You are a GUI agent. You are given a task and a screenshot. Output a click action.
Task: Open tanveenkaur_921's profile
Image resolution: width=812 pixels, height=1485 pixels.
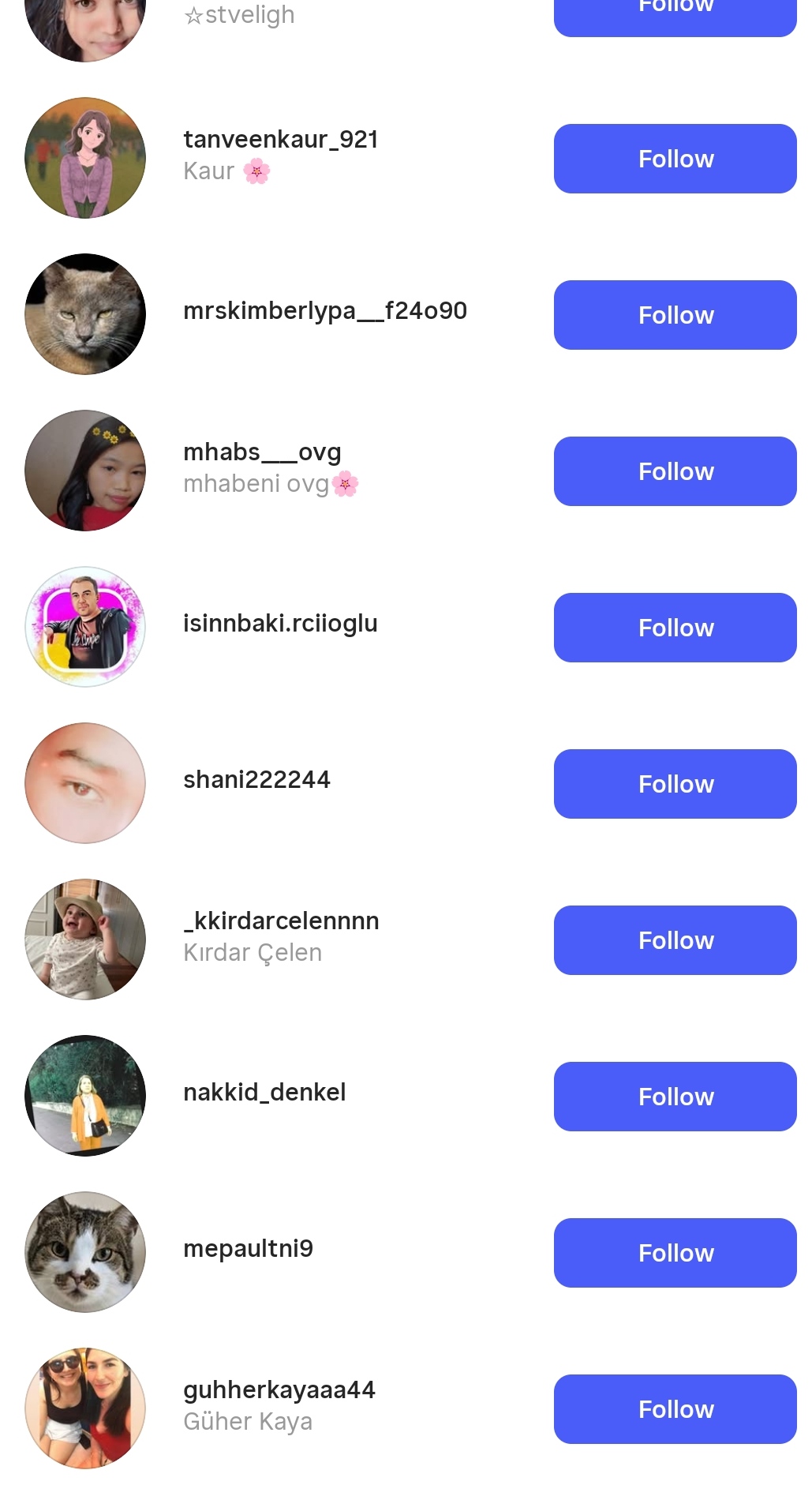(280, 140)
